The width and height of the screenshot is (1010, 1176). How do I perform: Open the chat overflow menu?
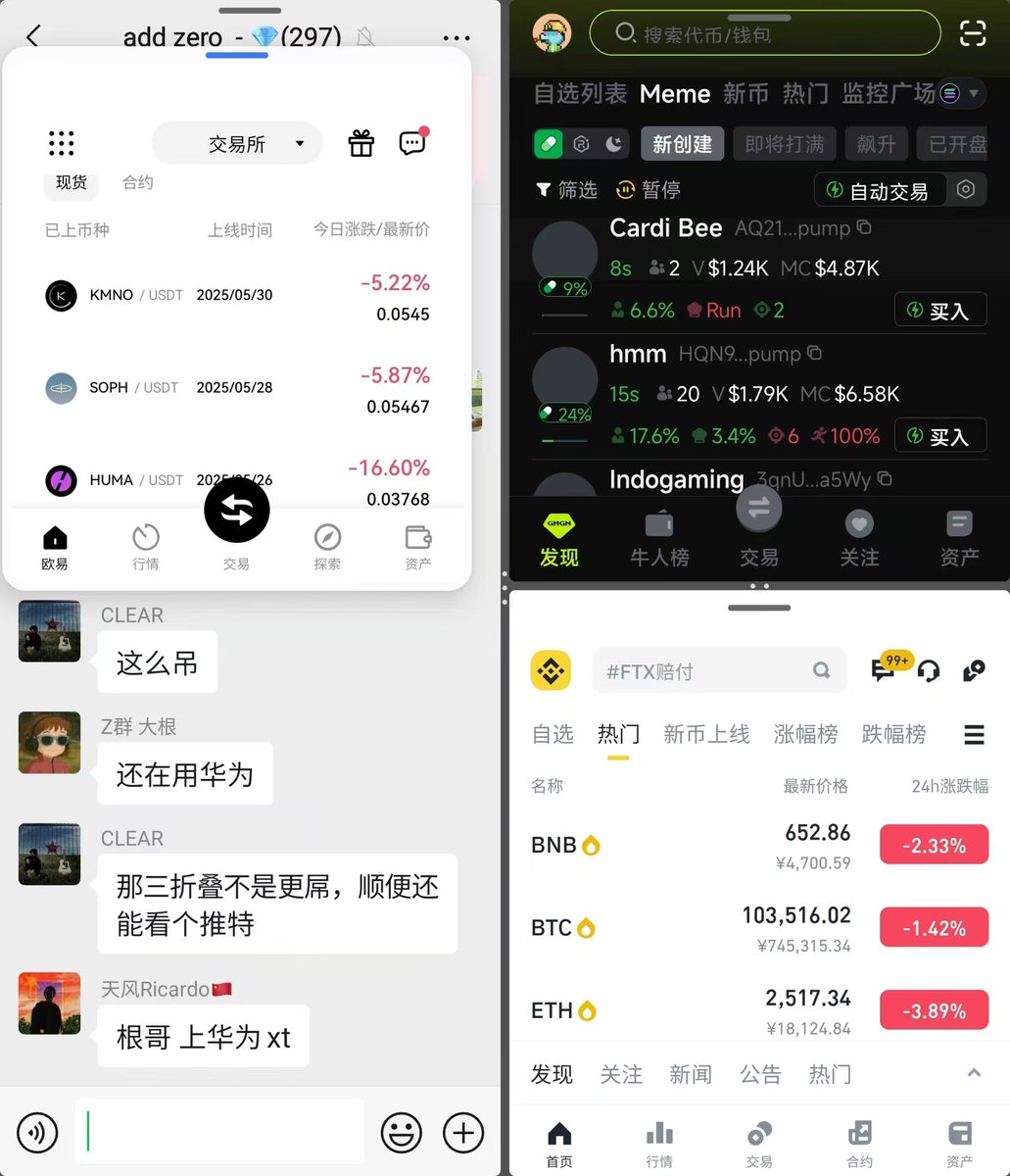(x=457, y=38)
